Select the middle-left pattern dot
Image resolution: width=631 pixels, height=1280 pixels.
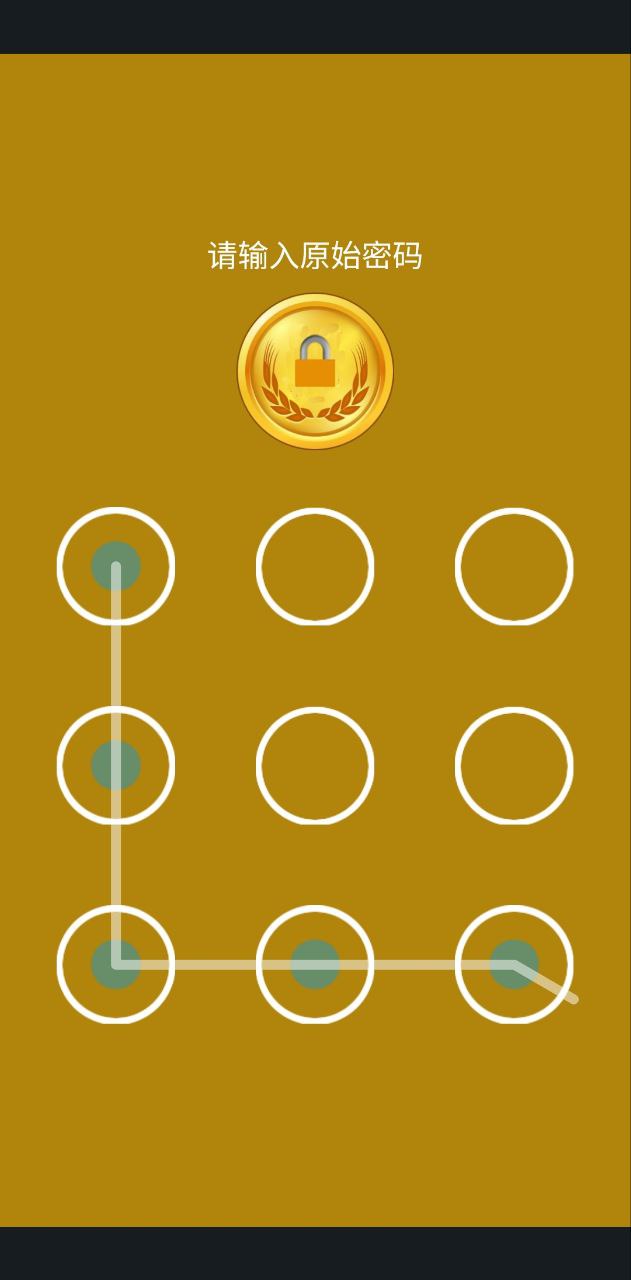[116, 765]
